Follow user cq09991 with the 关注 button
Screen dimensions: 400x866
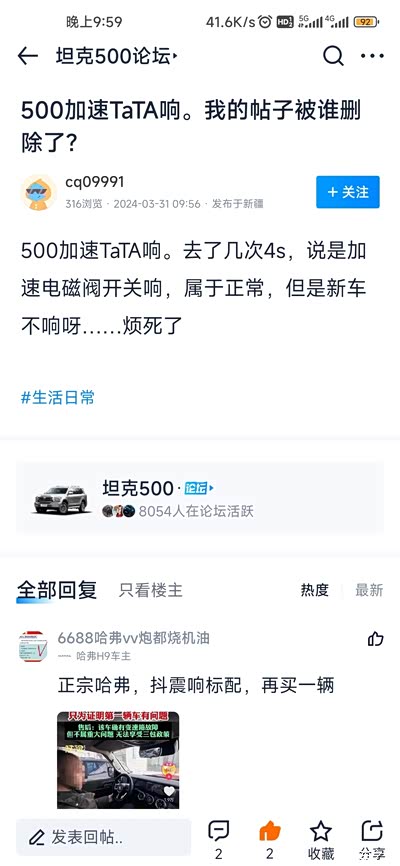click(348, 192)
